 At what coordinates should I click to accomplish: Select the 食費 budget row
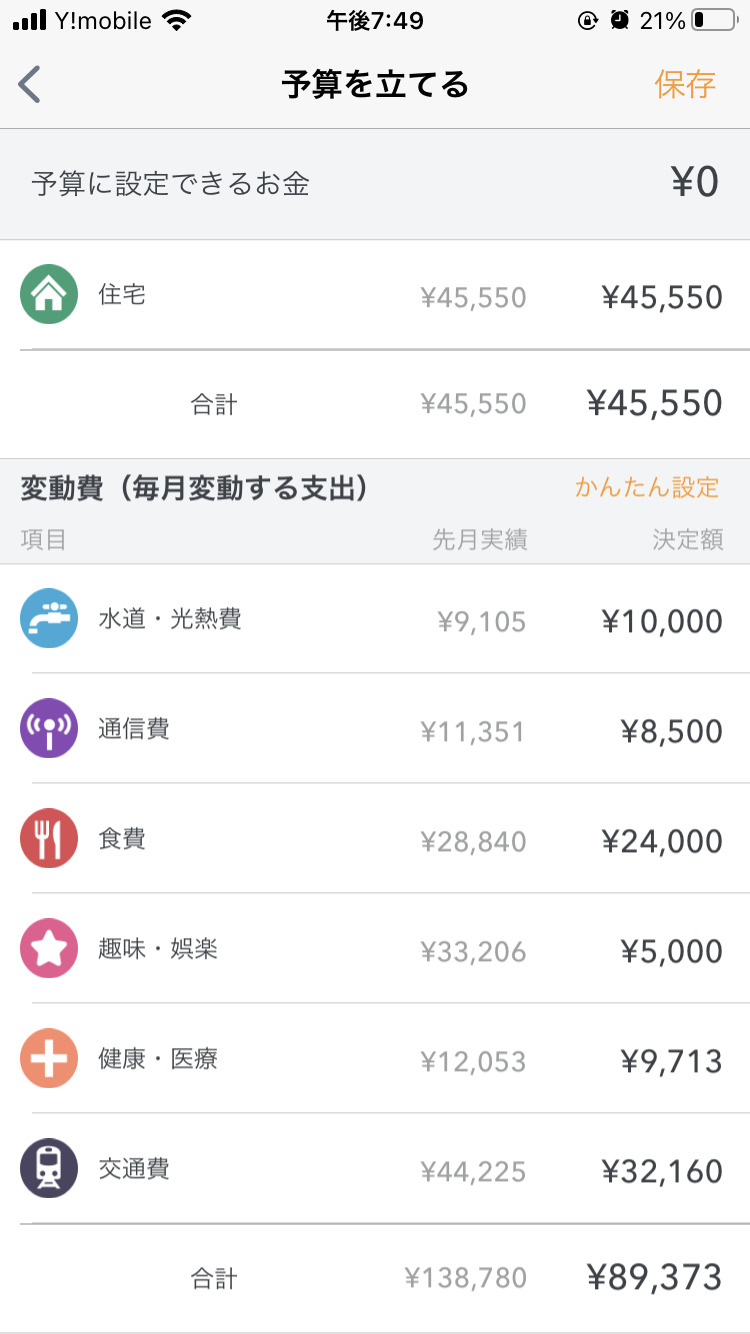(x=375, y=839)
